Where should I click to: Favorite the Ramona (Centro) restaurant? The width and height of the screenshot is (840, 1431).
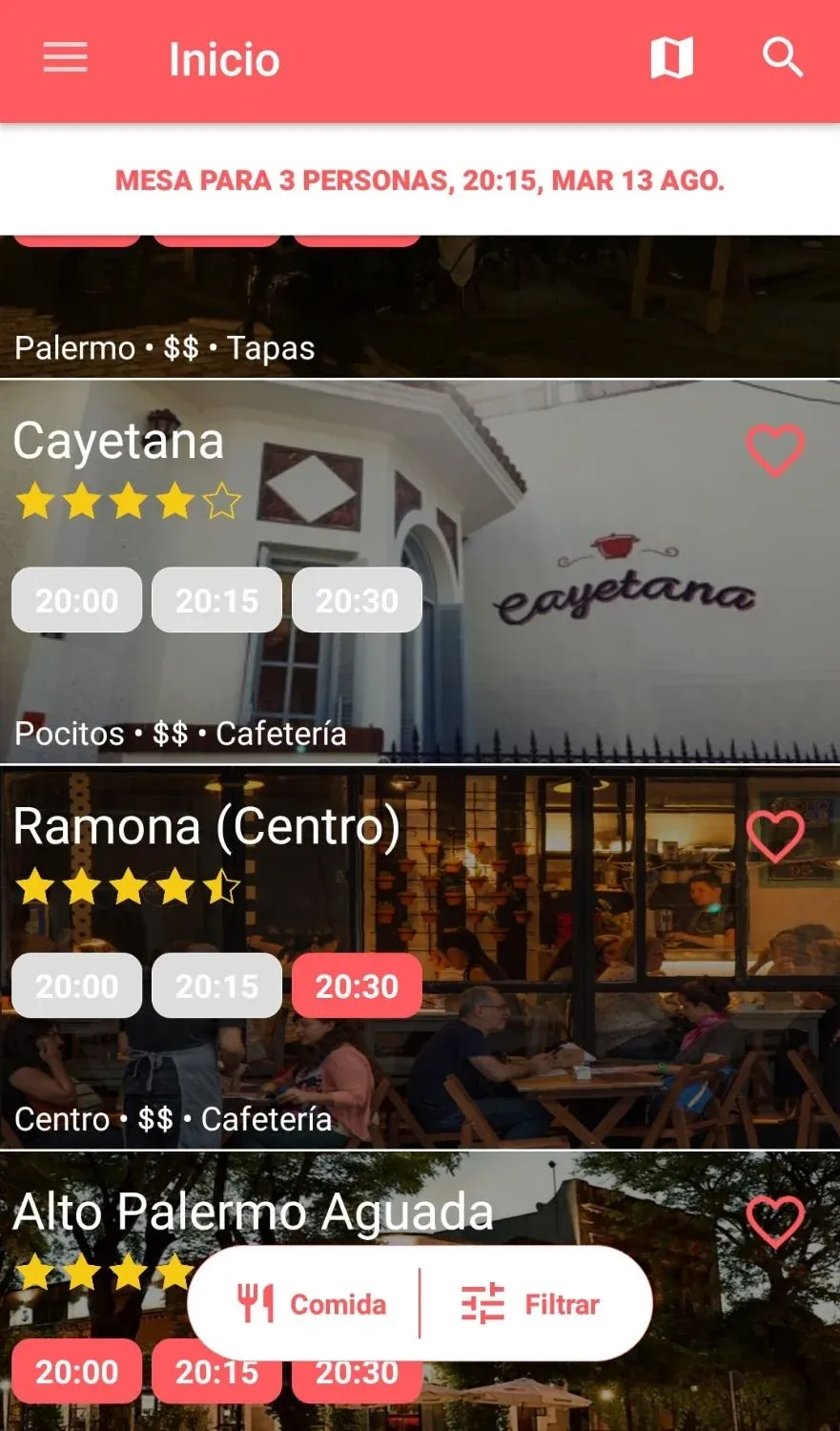(774, 836)
